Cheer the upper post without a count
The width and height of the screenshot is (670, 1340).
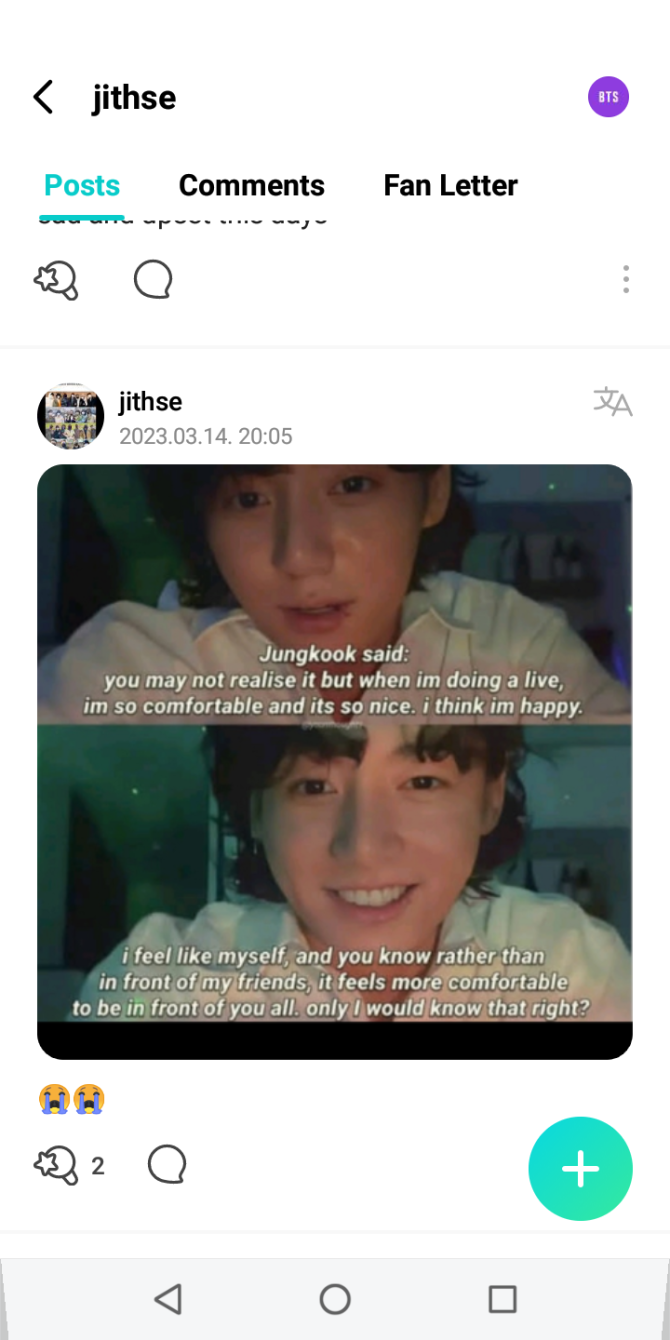[56, 280]
